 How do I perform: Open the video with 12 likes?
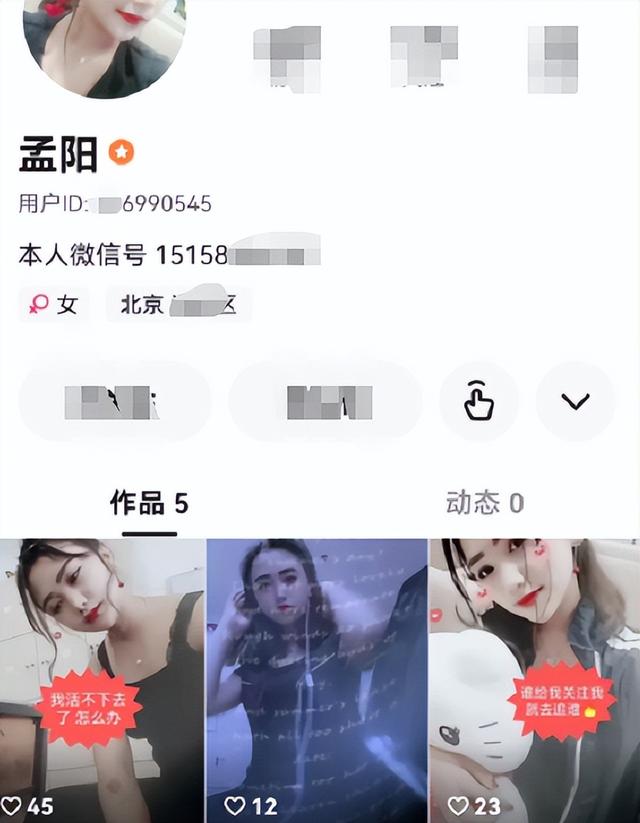click(316, 680)
